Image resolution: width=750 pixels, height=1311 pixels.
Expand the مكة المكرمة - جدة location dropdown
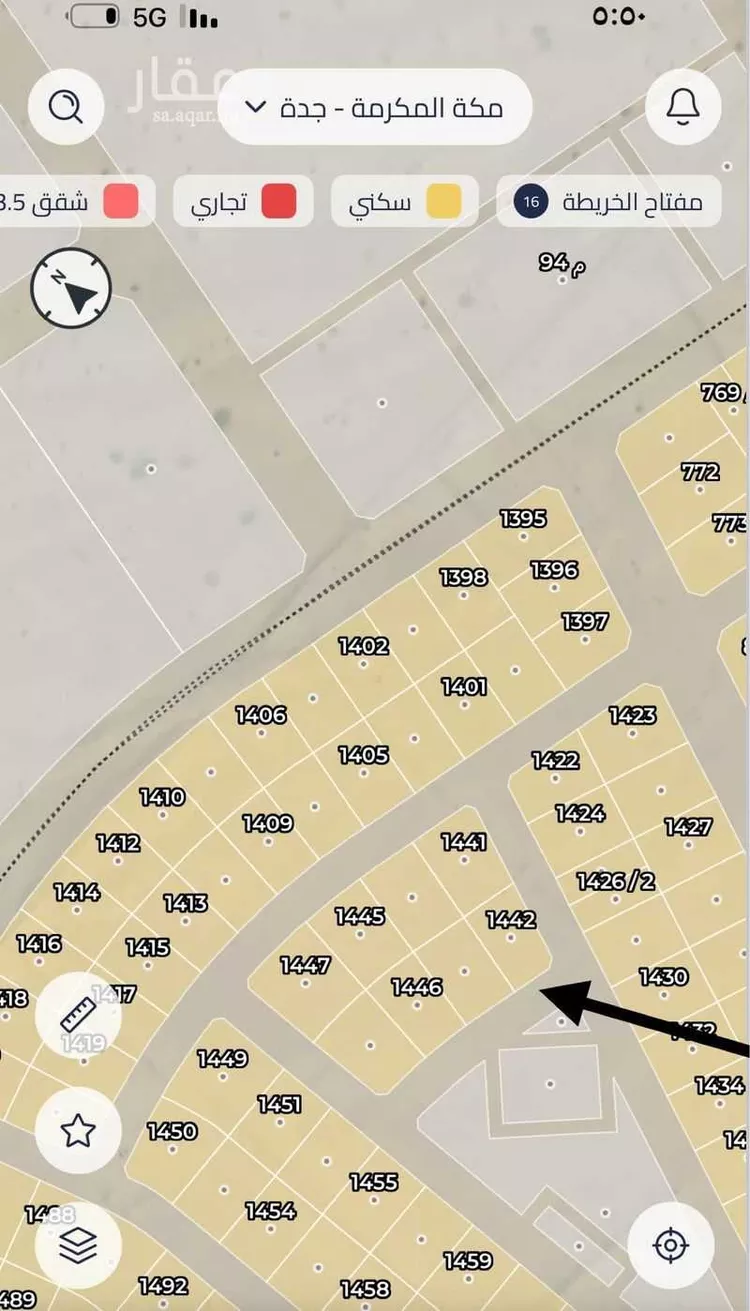coord(374,108)
